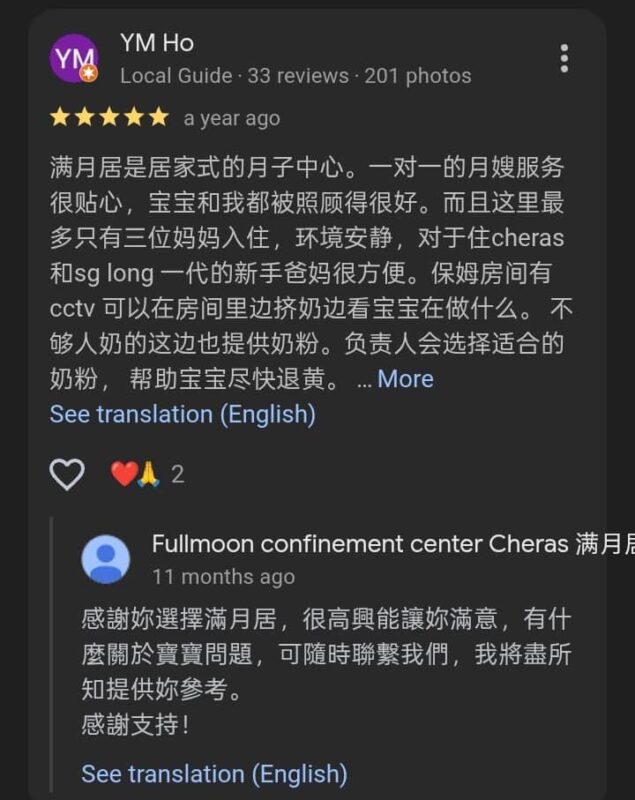Image resolution: width=635 pixels, height=800 pixels.
Task: Expand the review with More
Action: tap(405, 379)
